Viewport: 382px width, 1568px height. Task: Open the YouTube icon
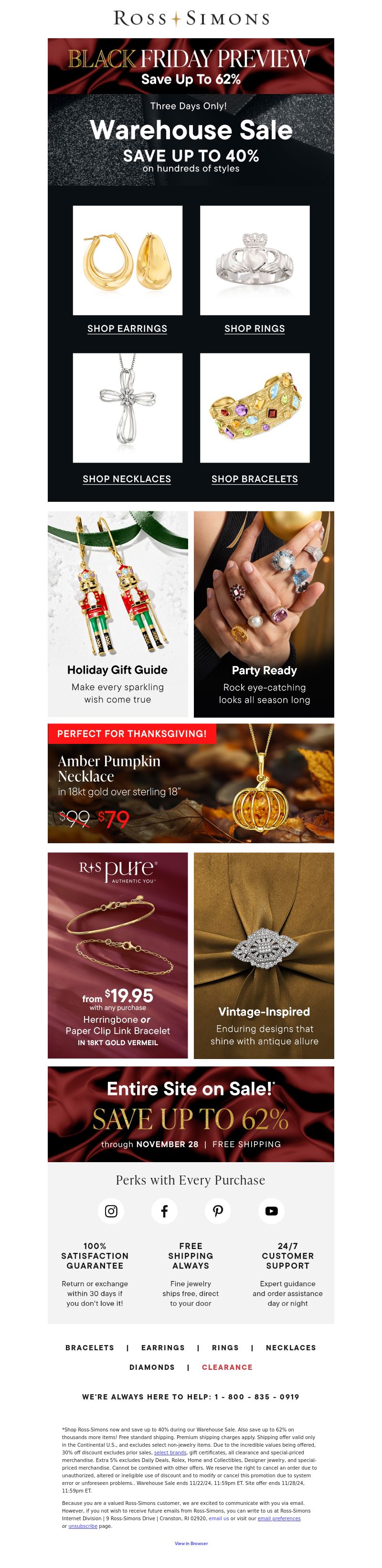click(271, 1211)
